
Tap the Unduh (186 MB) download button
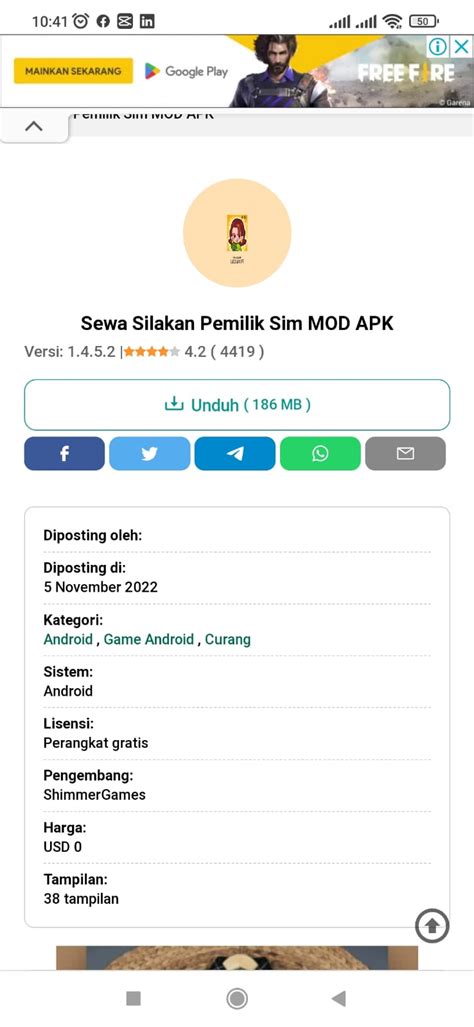[237, 404]
